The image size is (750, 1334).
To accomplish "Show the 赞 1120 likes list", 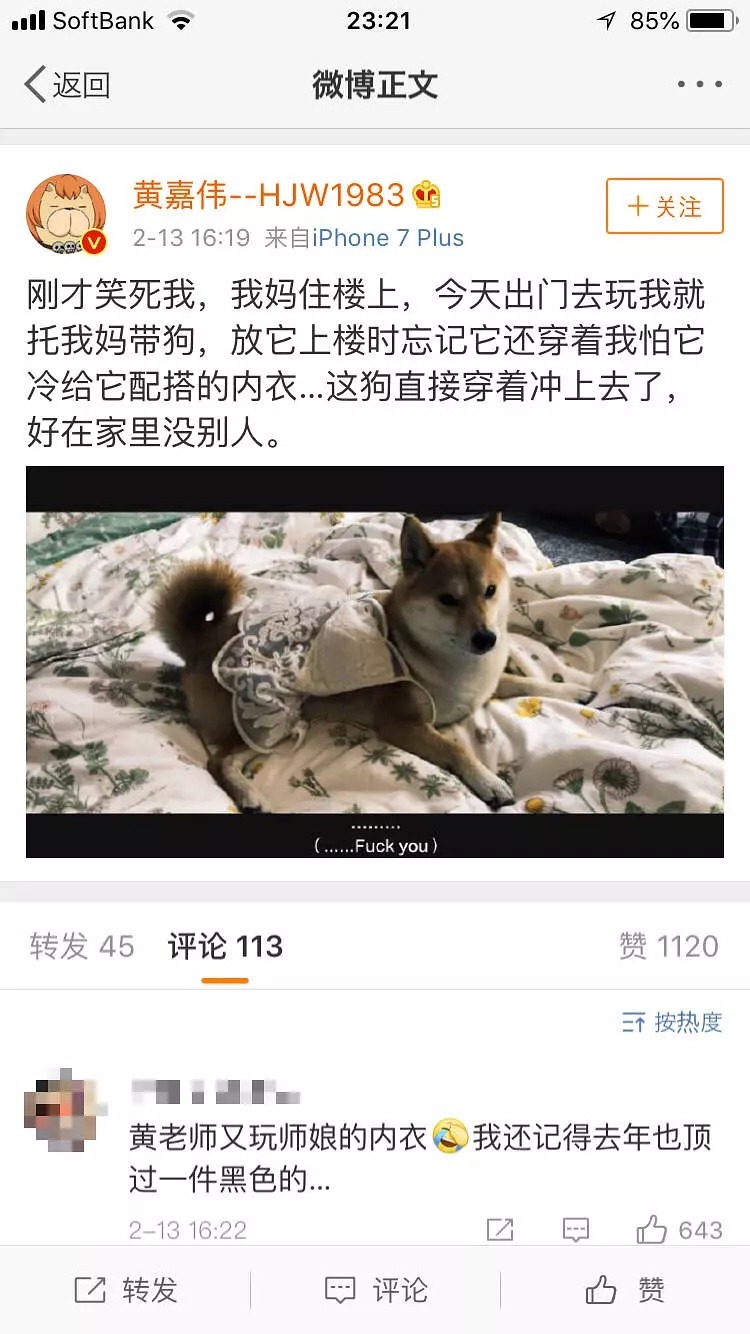I will pyautogui.click(x=668, y=946).
